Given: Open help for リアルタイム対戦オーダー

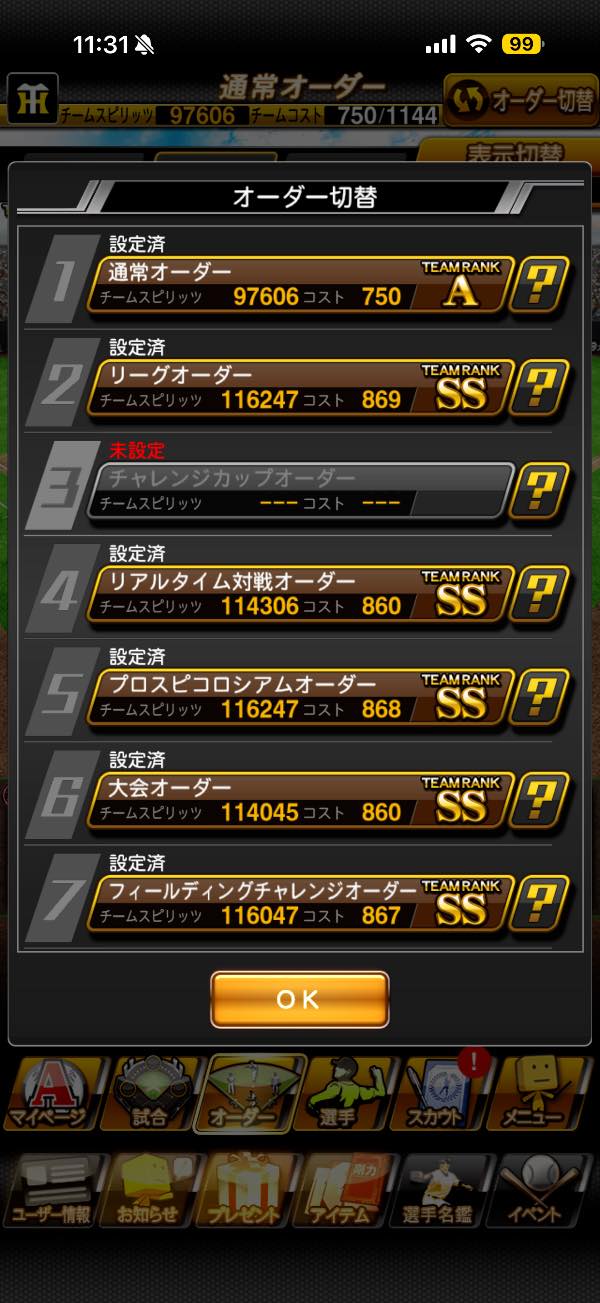Looking at the screenshot, I should point(539,595).
